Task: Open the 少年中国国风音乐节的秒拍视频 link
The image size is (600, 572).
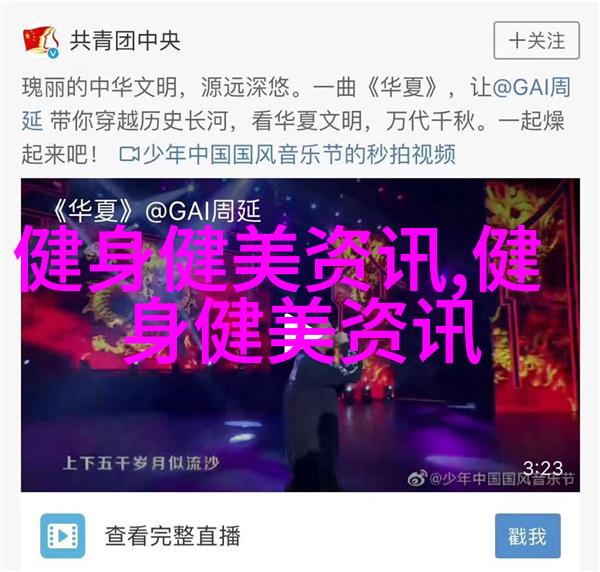Action: 287,154
